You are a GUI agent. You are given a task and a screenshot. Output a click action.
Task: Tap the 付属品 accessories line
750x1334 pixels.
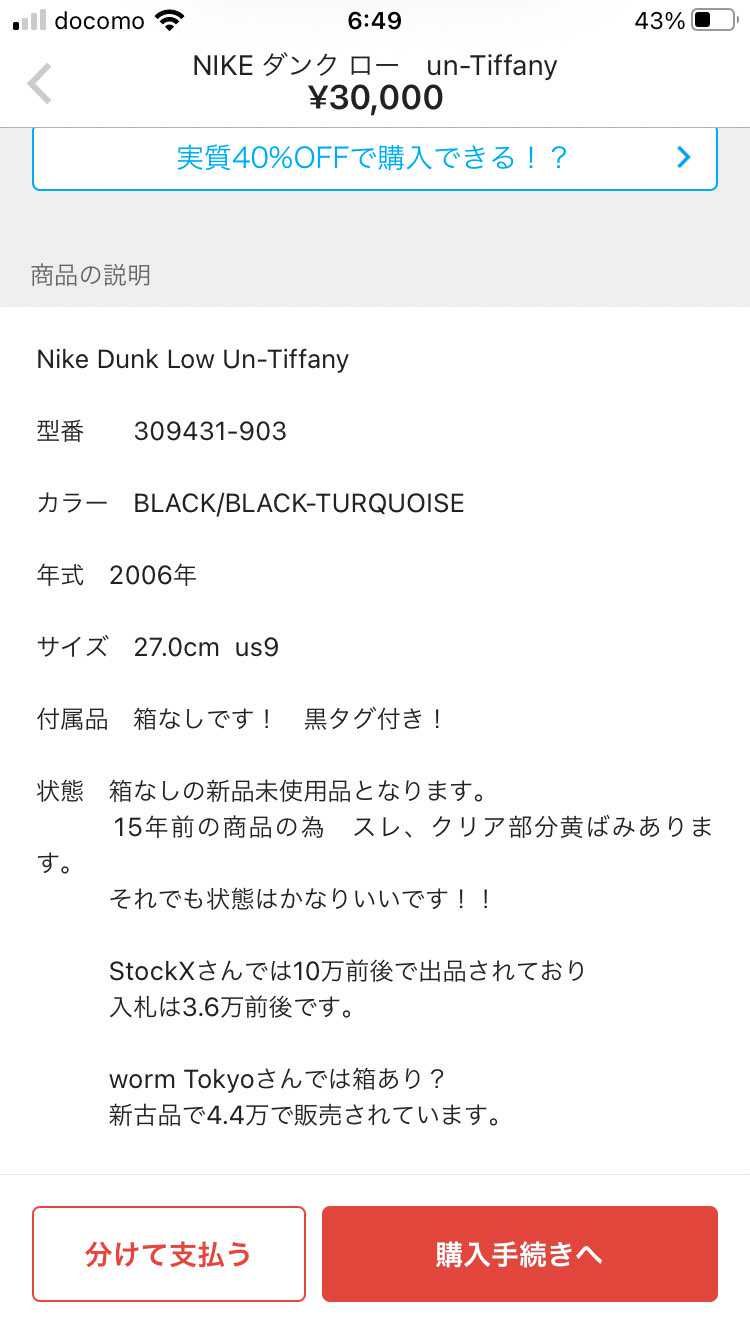[230, 718]
